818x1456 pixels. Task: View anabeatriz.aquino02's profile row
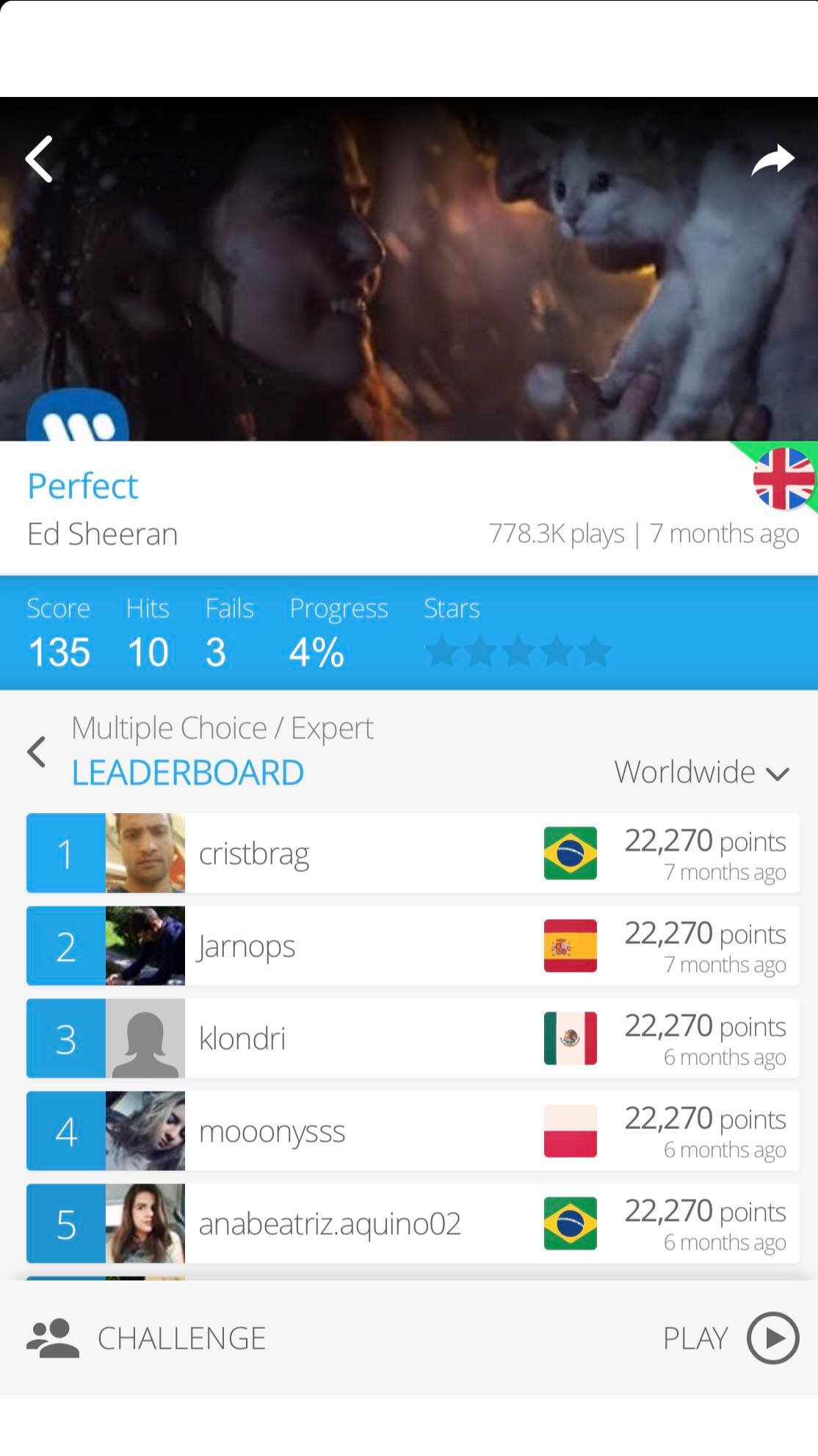point(413,1223)
